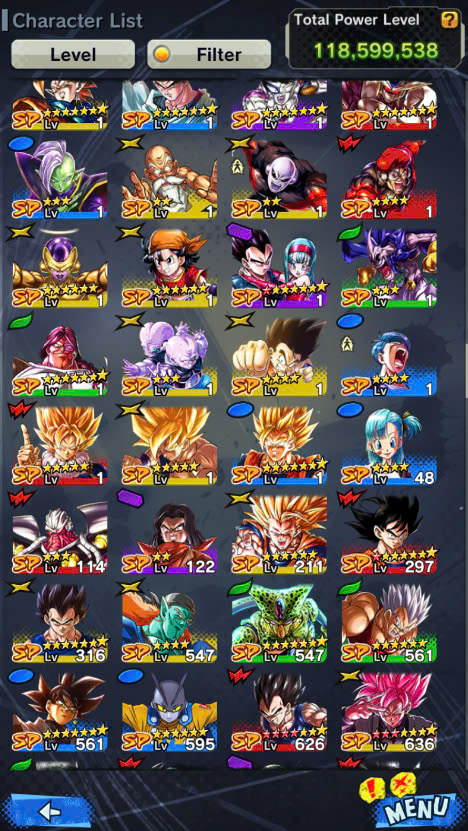The width and height of the screenshot is (468, 831).
Task: Open the level 636 Rosé Goku Black card
Action: tap(389, 713)
